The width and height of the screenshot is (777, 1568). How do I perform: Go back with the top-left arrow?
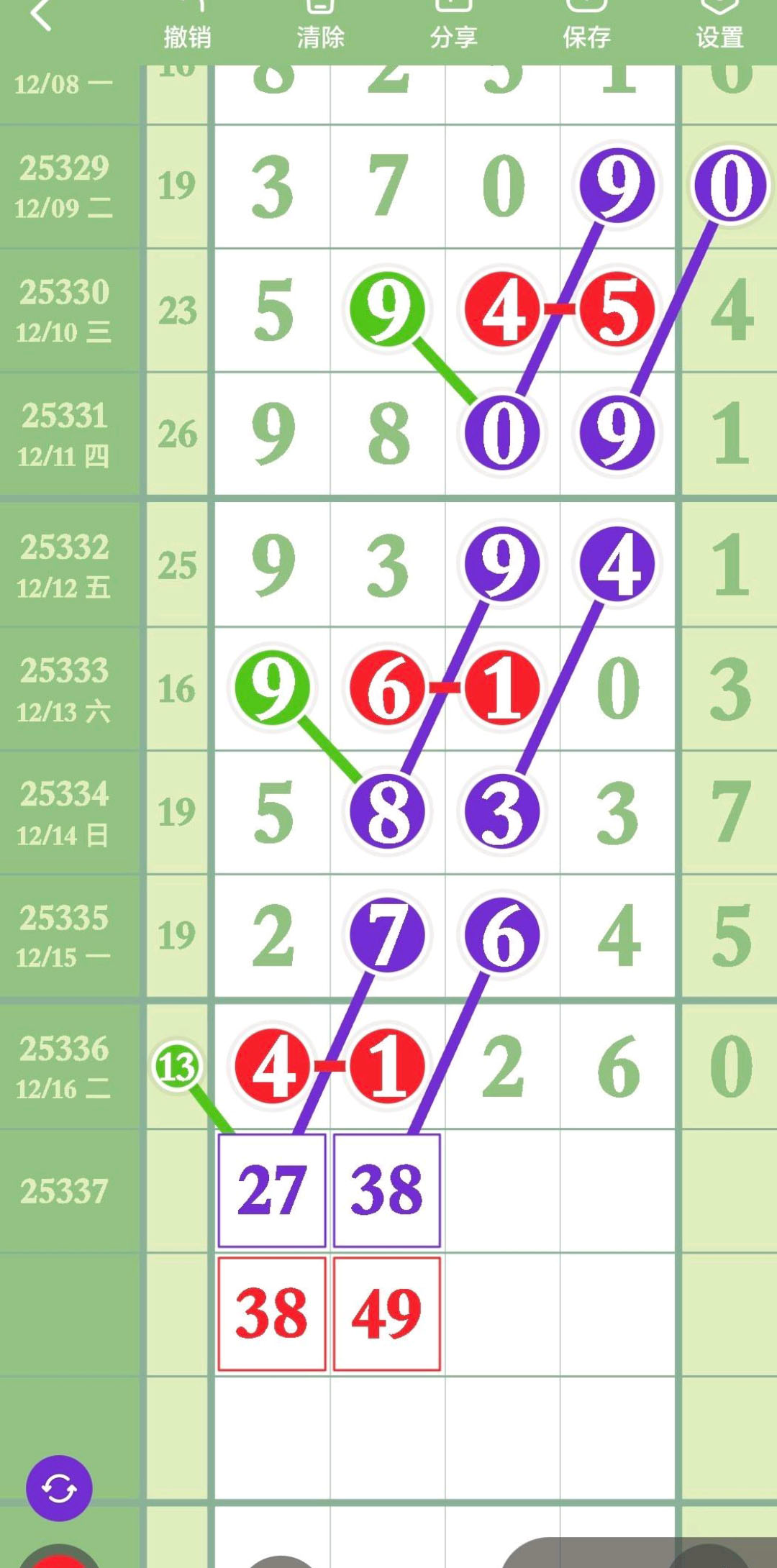click(41, 14)
